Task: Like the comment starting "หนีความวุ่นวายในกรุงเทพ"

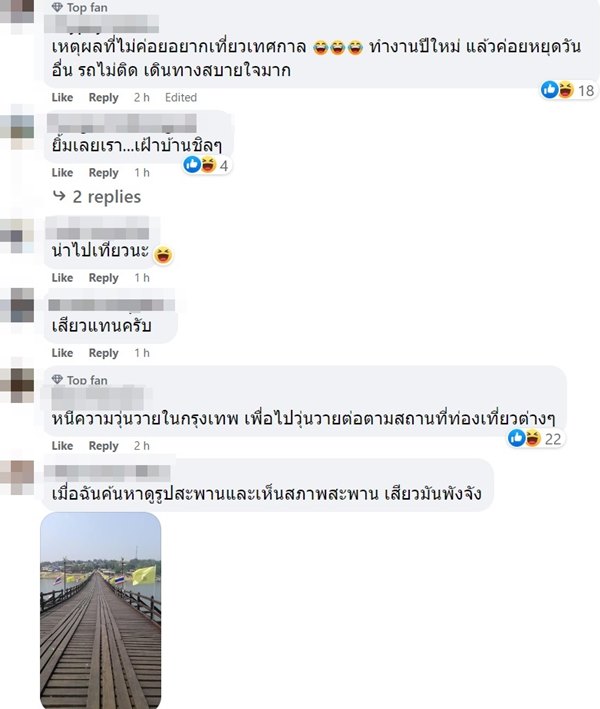Action: pyautogui.click(x=62, y=445)
